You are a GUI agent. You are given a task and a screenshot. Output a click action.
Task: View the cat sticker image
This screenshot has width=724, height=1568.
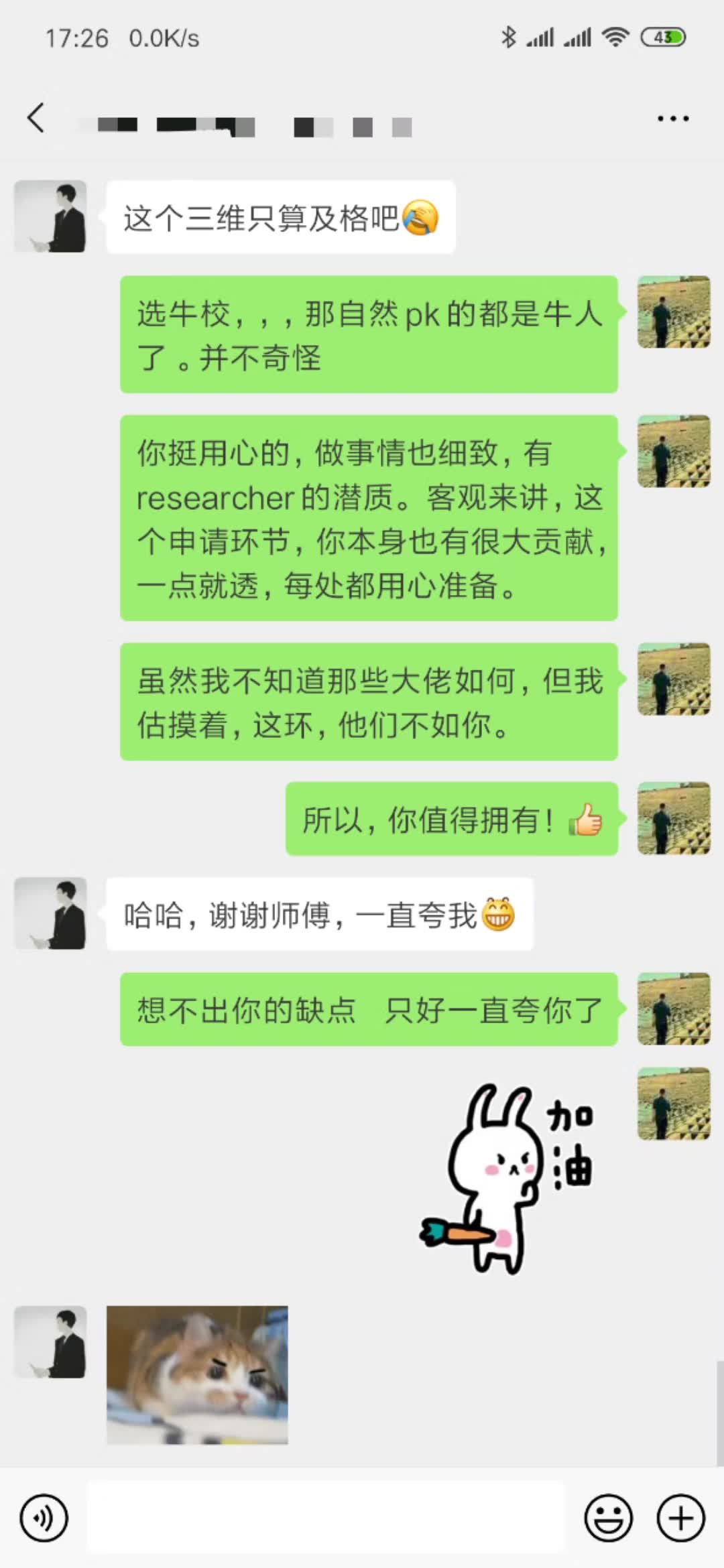click(197, 1374)
